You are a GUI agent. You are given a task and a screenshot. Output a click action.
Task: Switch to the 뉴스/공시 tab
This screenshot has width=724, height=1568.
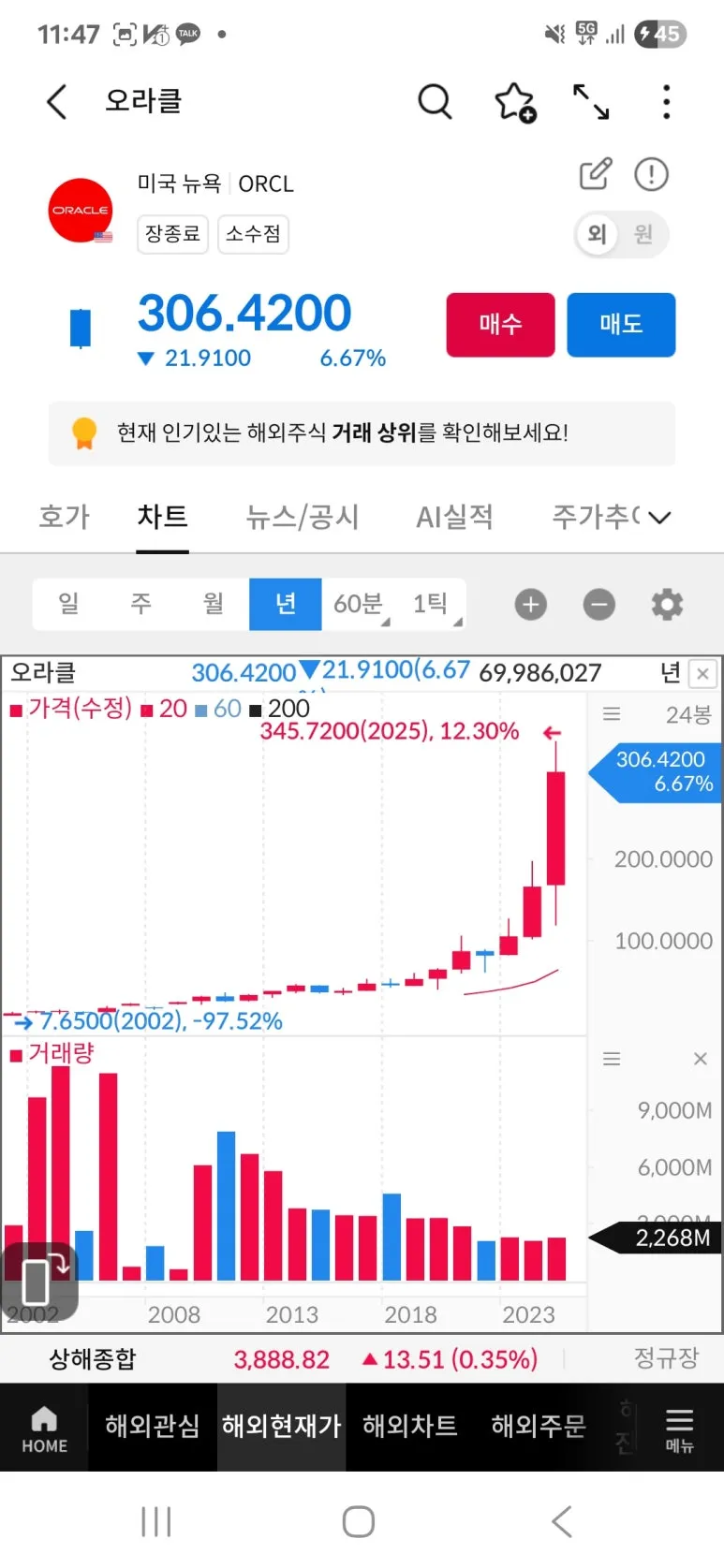tap(302, 516)
